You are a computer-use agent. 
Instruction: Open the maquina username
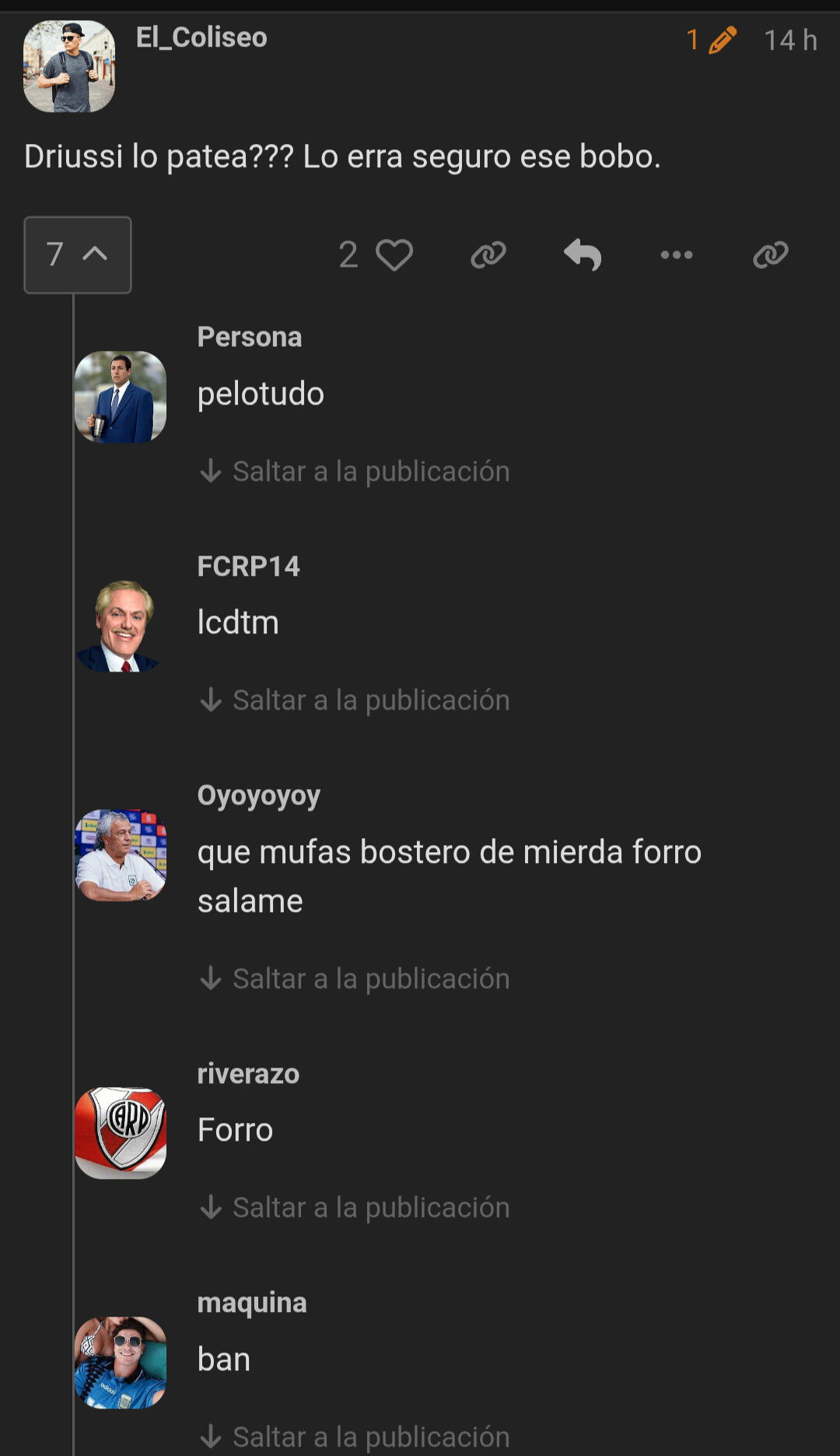252,1303
